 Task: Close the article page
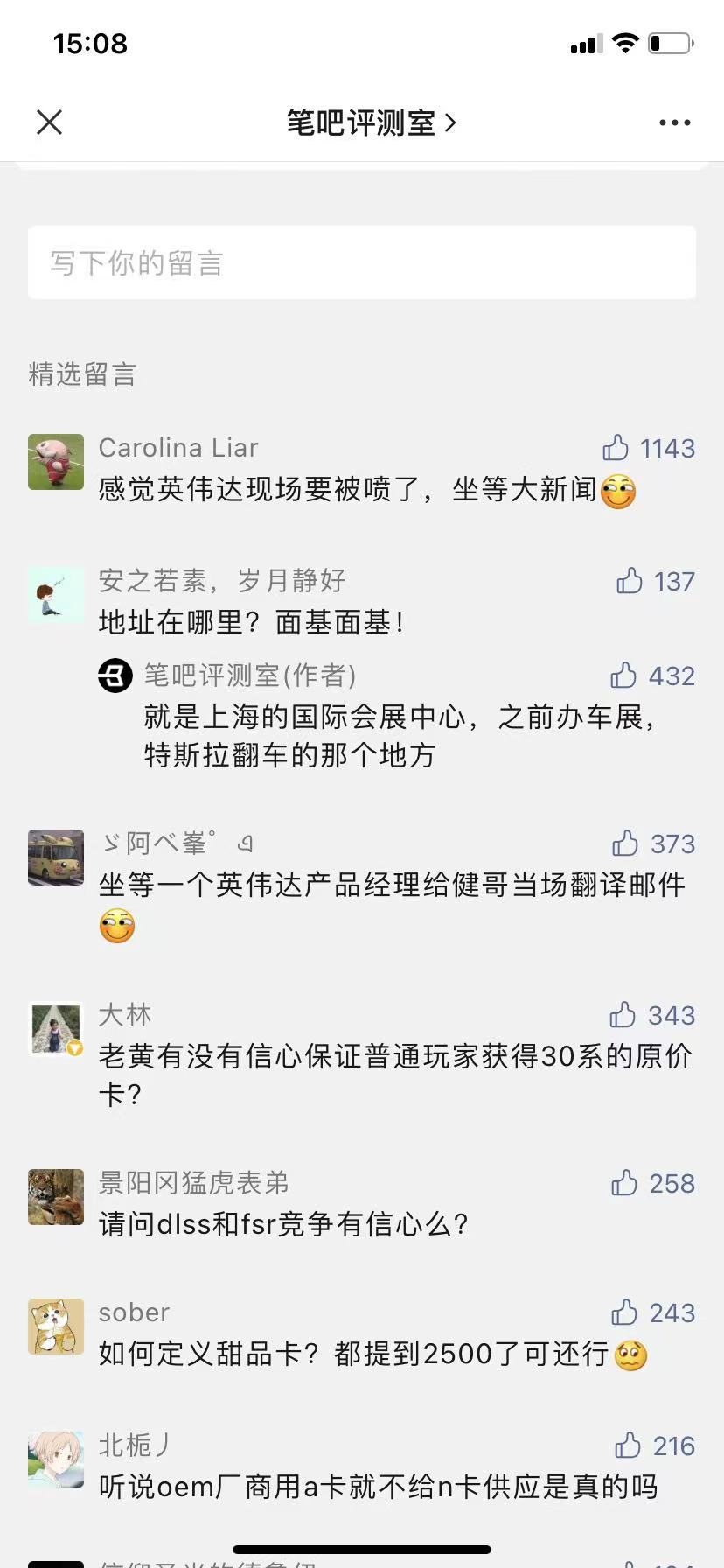coord(50,122)
